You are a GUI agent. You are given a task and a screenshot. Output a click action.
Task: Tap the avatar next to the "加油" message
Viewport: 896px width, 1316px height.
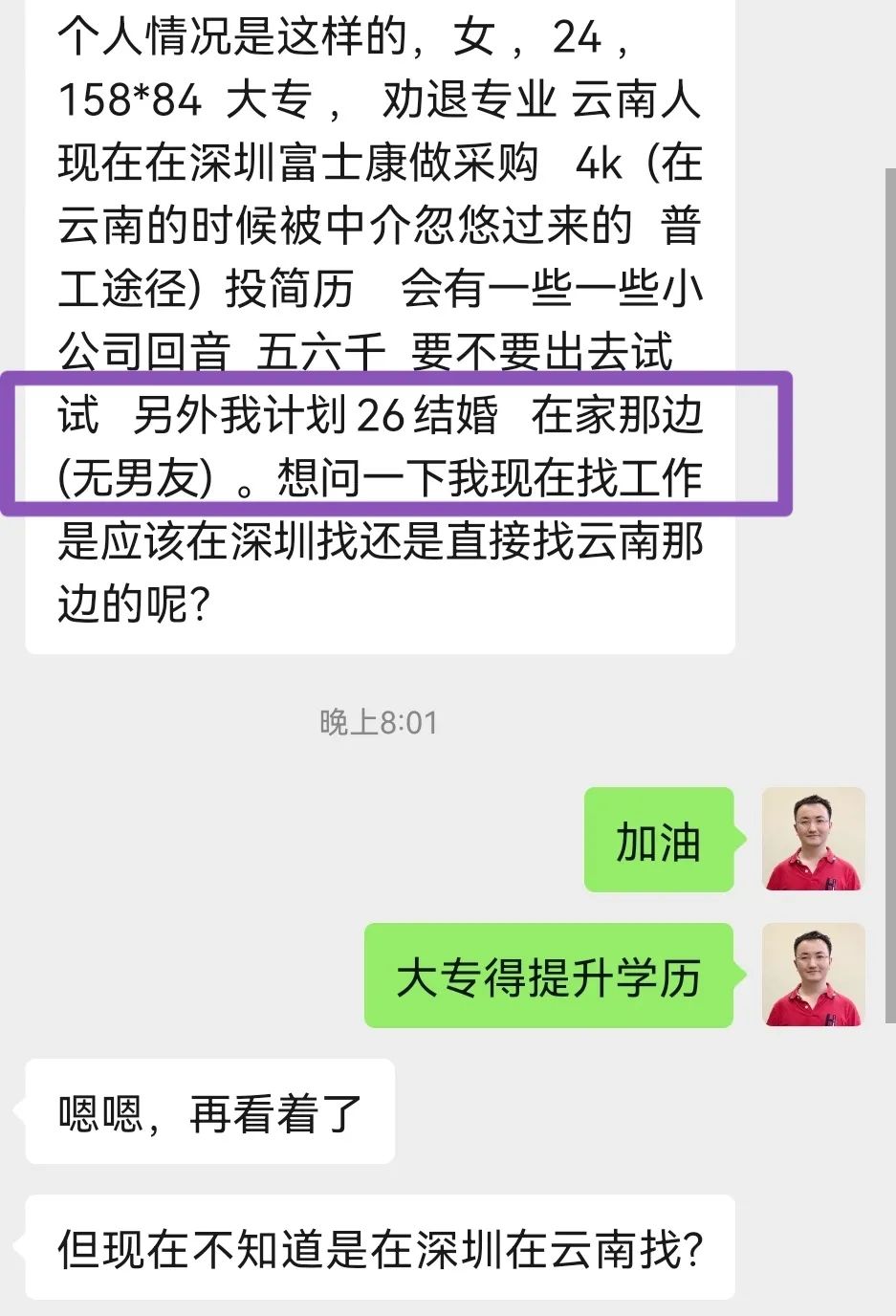pos(814,841)
